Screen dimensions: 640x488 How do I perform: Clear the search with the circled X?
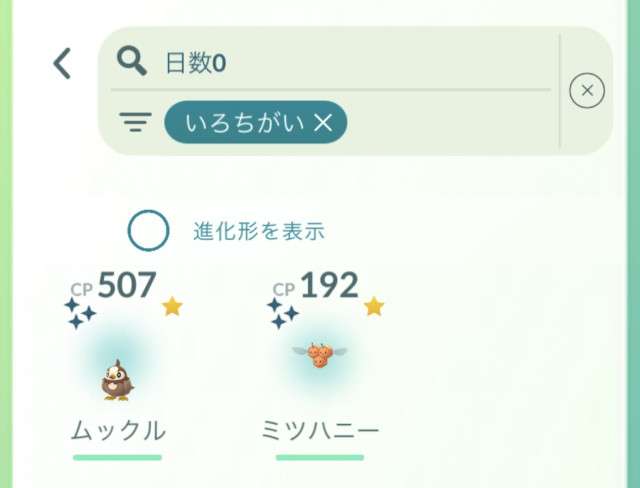coord(586,91)
